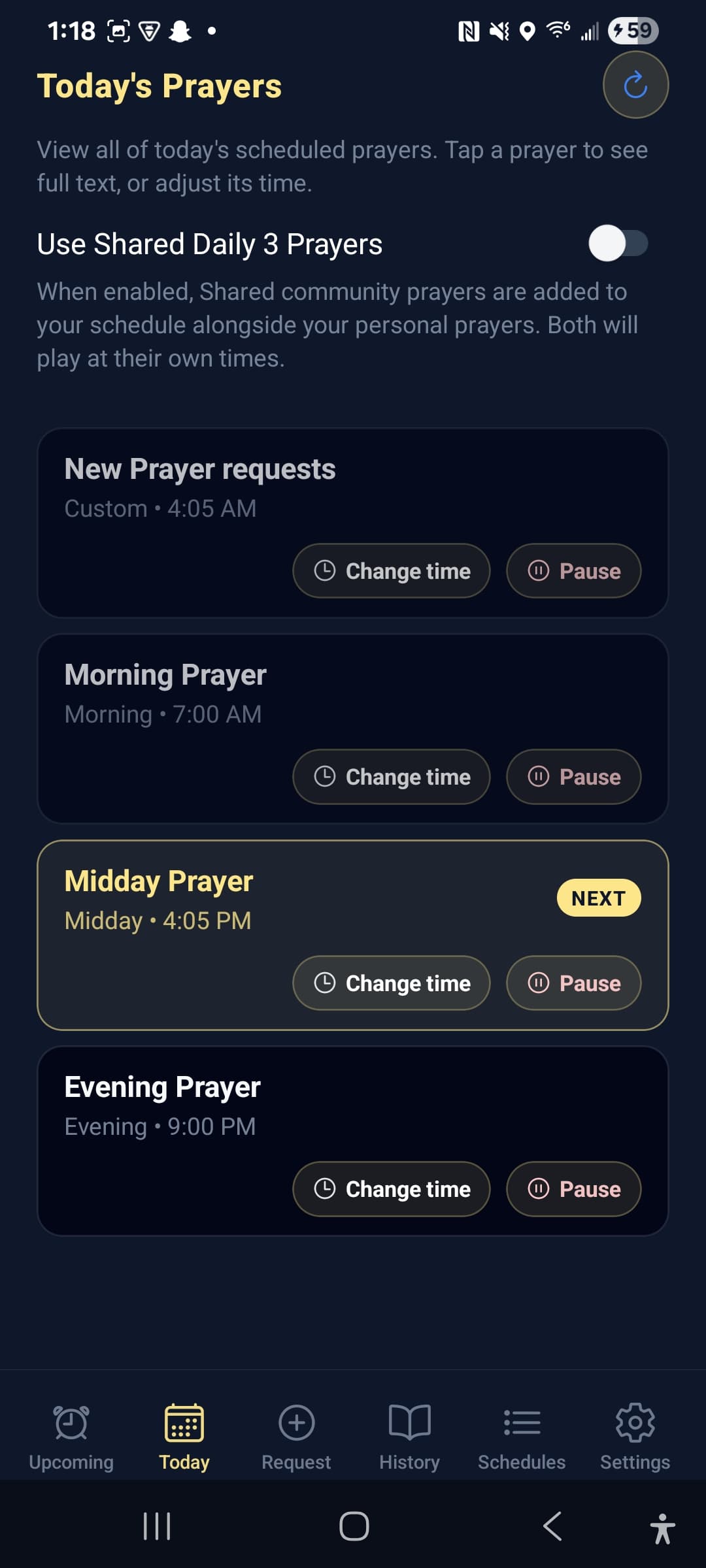Open History with the book icon

point(409,1422)
